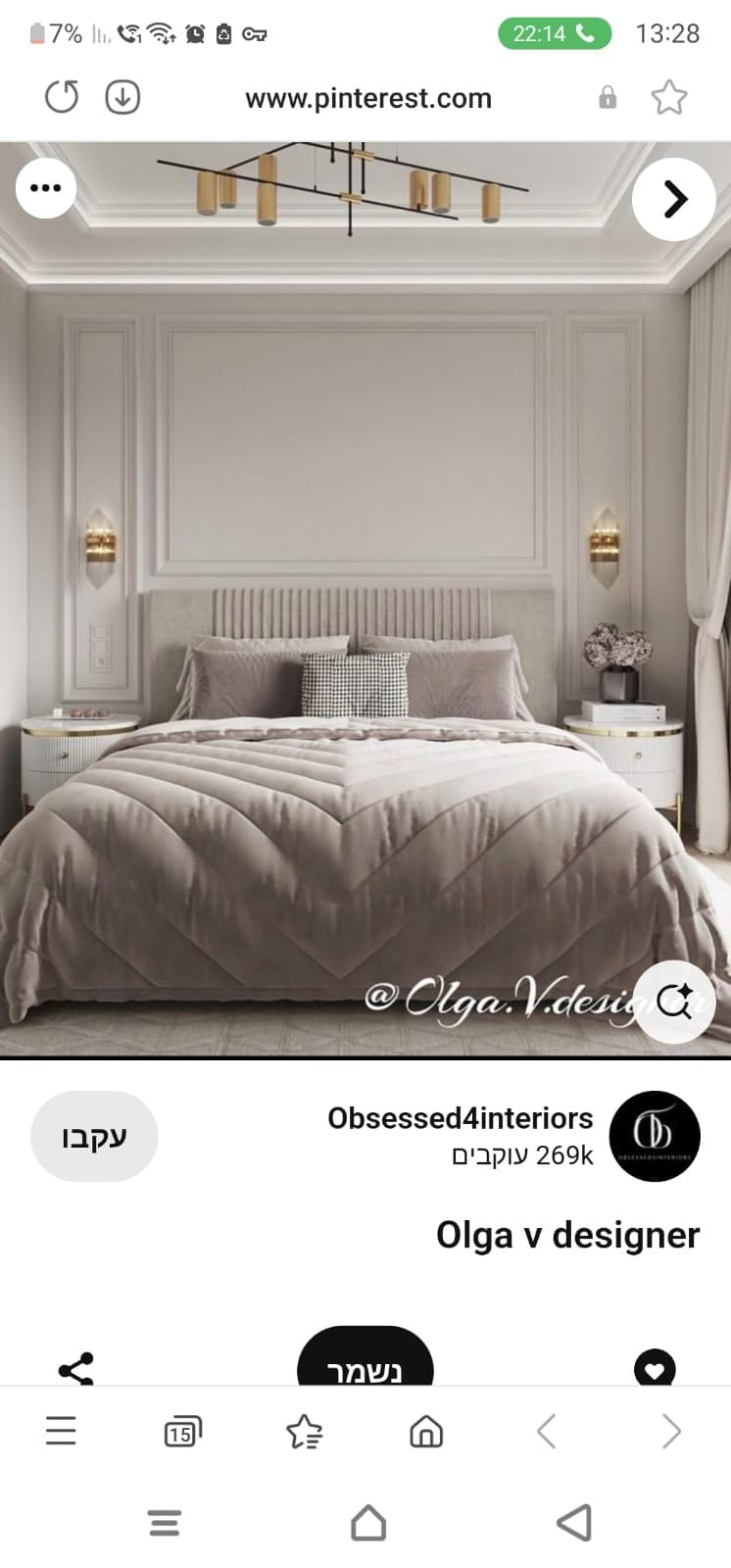Screen dimensions: 731x1568
Task: Go to the browser home page
Action: [425, 1432]
